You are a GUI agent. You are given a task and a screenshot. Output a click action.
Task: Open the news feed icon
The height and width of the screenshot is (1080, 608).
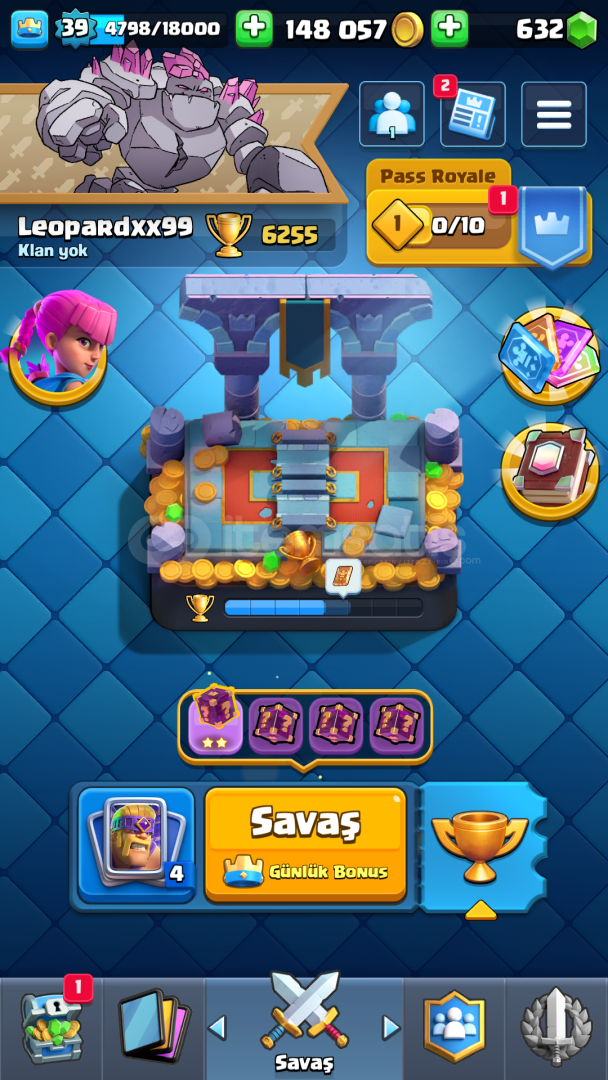472,115
